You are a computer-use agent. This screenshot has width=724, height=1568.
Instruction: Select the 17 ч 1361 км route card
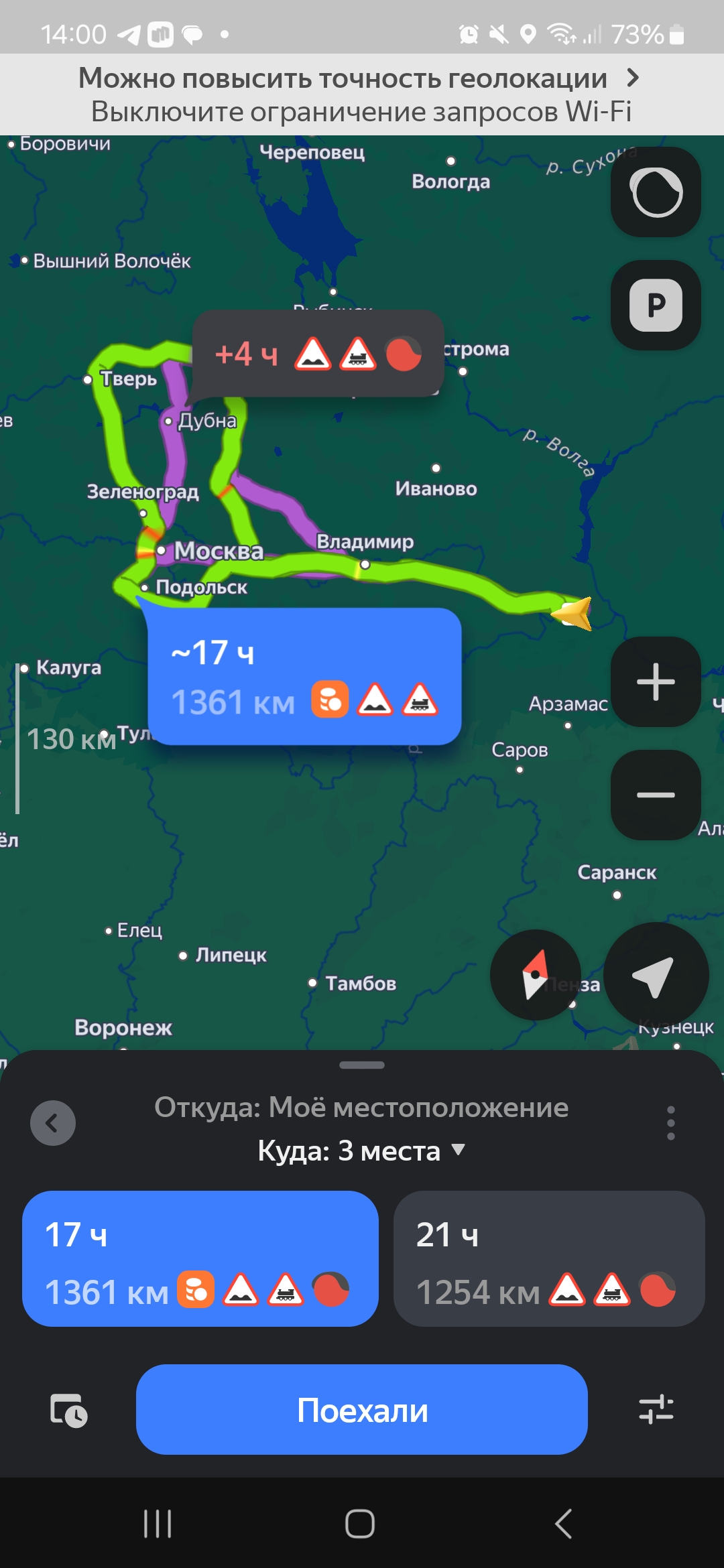pyautogui.click(x=200, y=1258)
